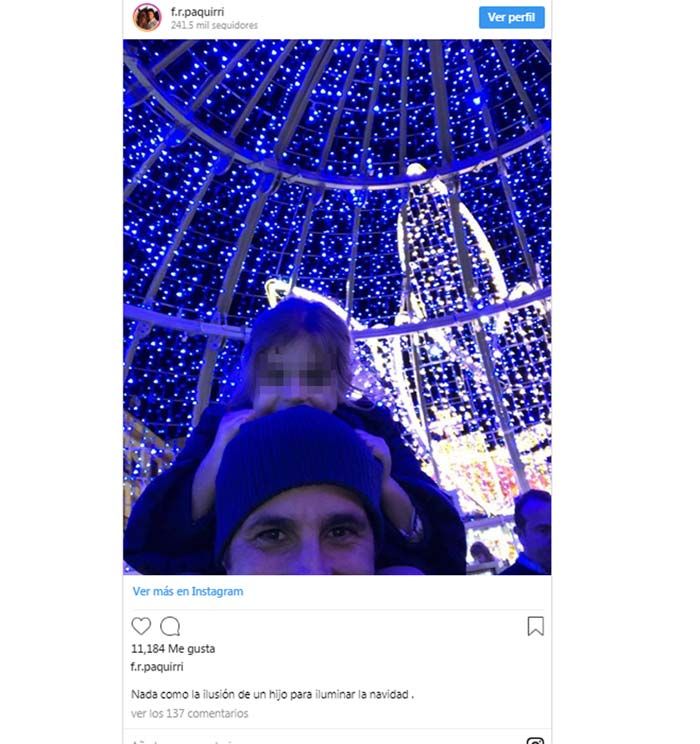View all 137 comentarios

coord(190,714)
